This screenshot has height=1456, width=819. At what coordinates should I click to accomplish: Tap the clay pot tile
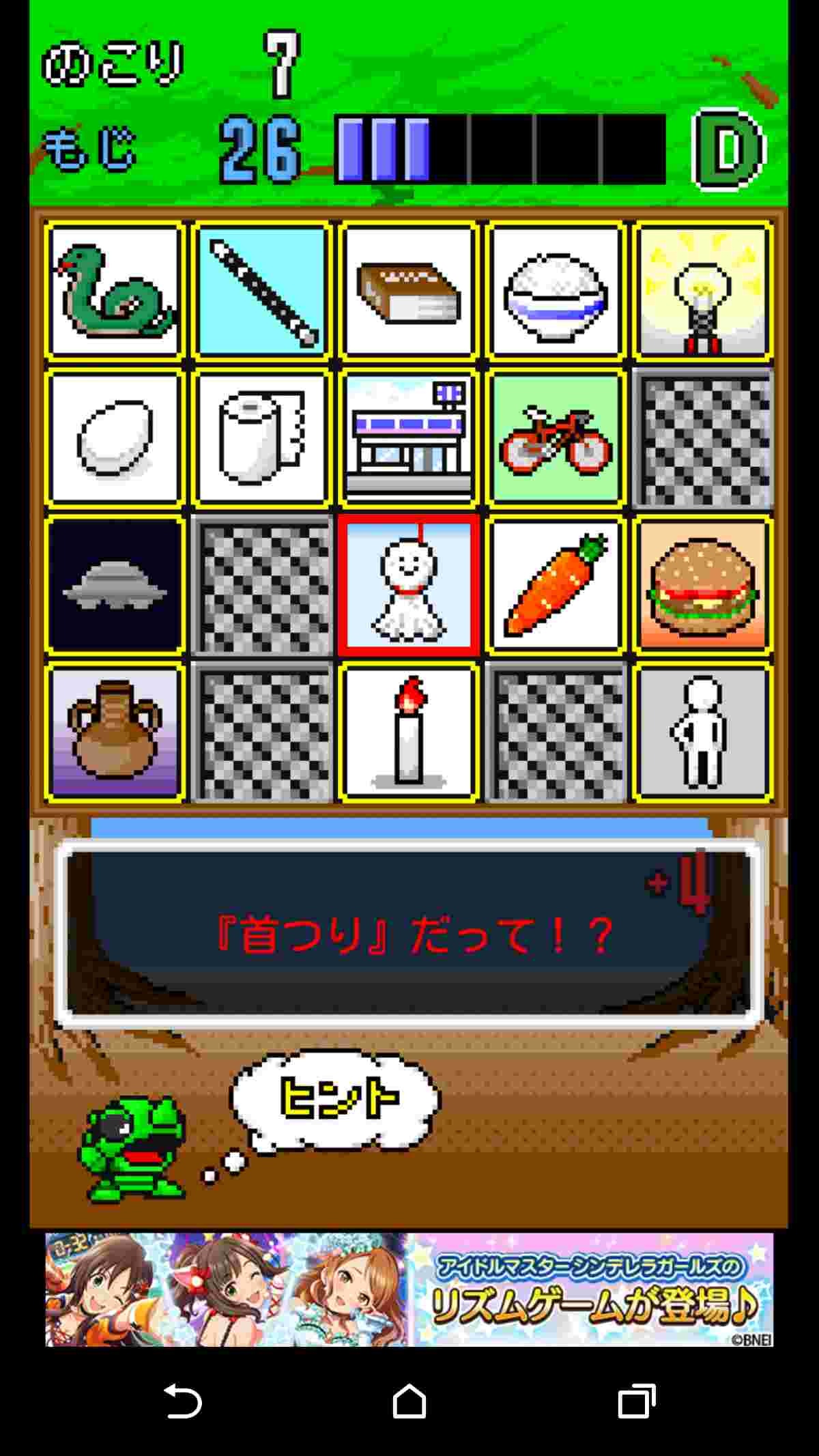(x=115, y=732)
